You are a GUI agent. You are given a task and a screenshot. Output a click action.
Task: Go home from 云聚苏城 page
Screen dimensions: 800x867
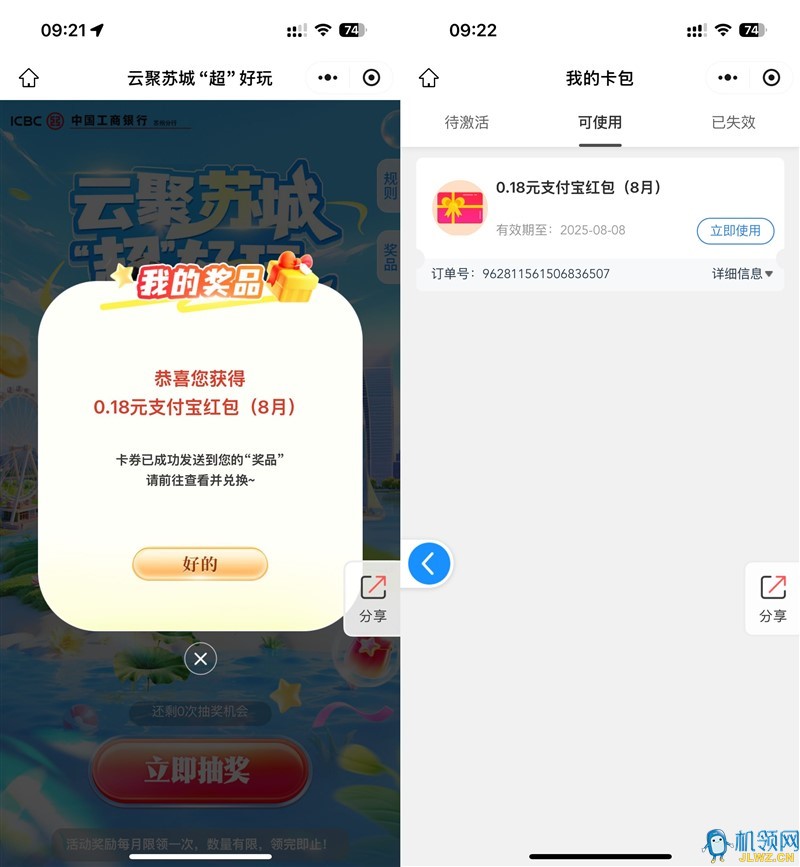29,78
